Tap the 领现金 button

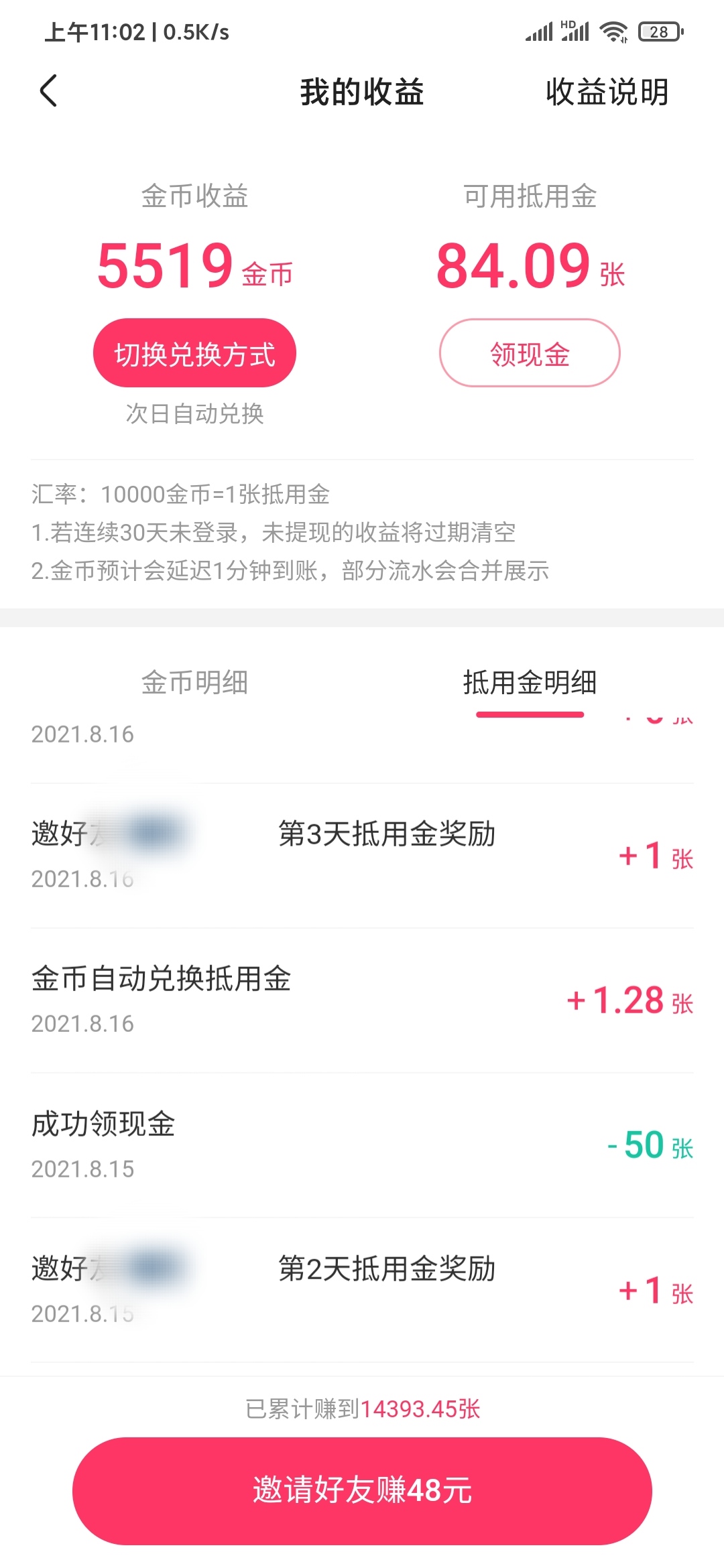tap(529, 353)
